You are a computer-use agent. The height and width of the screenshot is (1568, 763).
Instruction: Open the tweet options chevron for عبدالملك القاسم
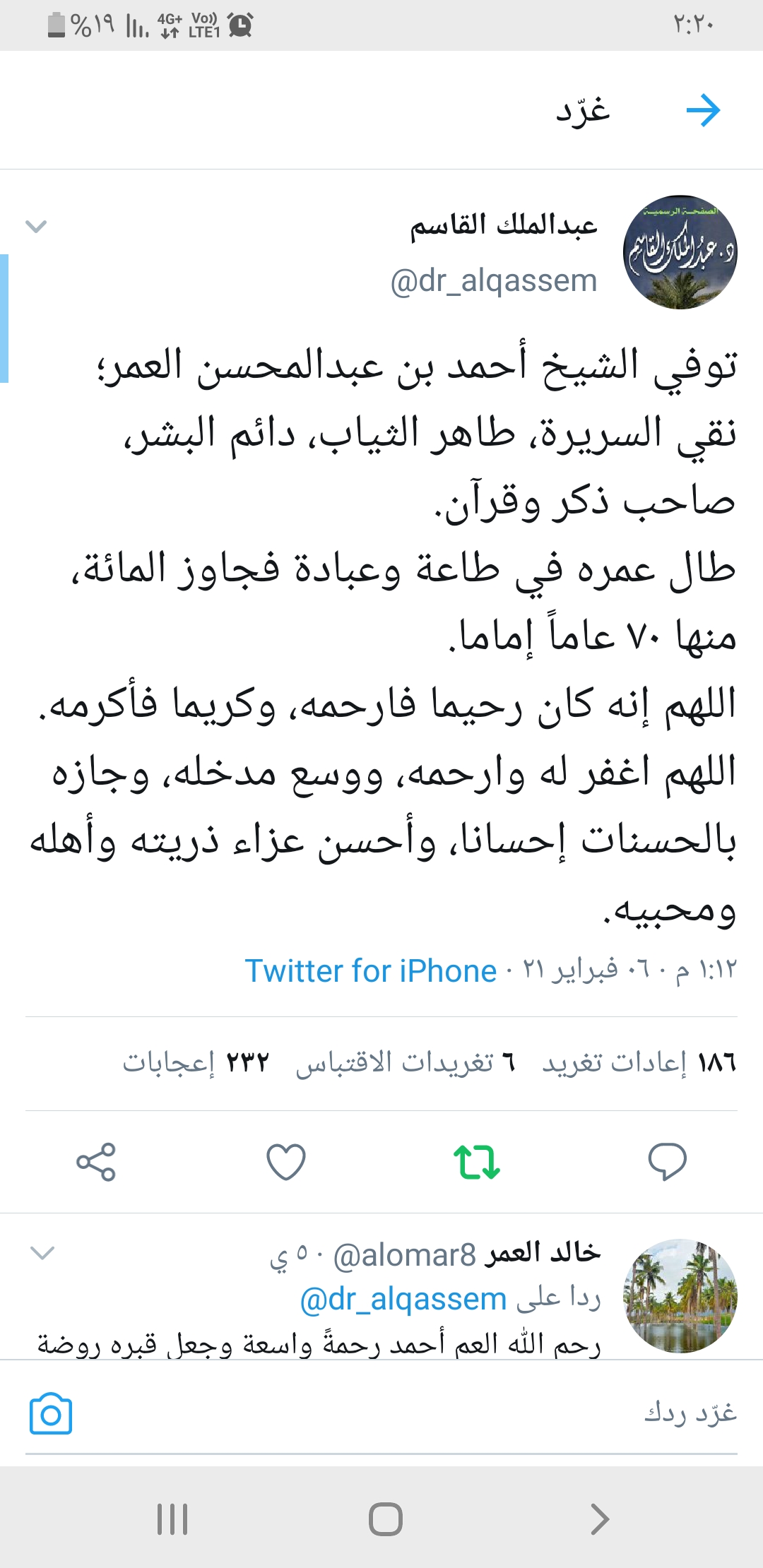[x=35, y=227]
